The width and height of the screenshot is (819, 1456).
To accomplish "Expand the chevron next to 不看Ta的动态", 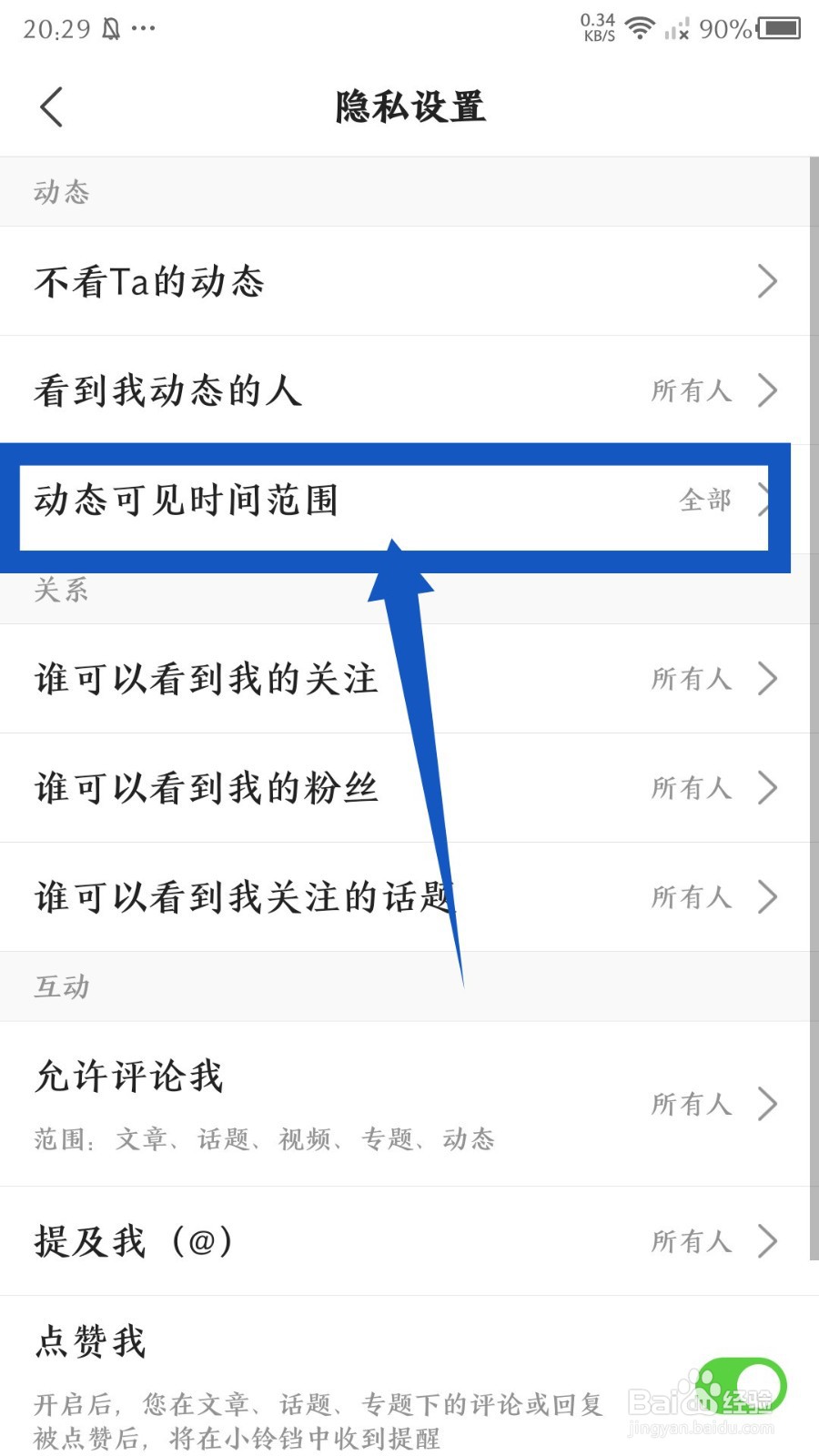I will pos(767,282).
